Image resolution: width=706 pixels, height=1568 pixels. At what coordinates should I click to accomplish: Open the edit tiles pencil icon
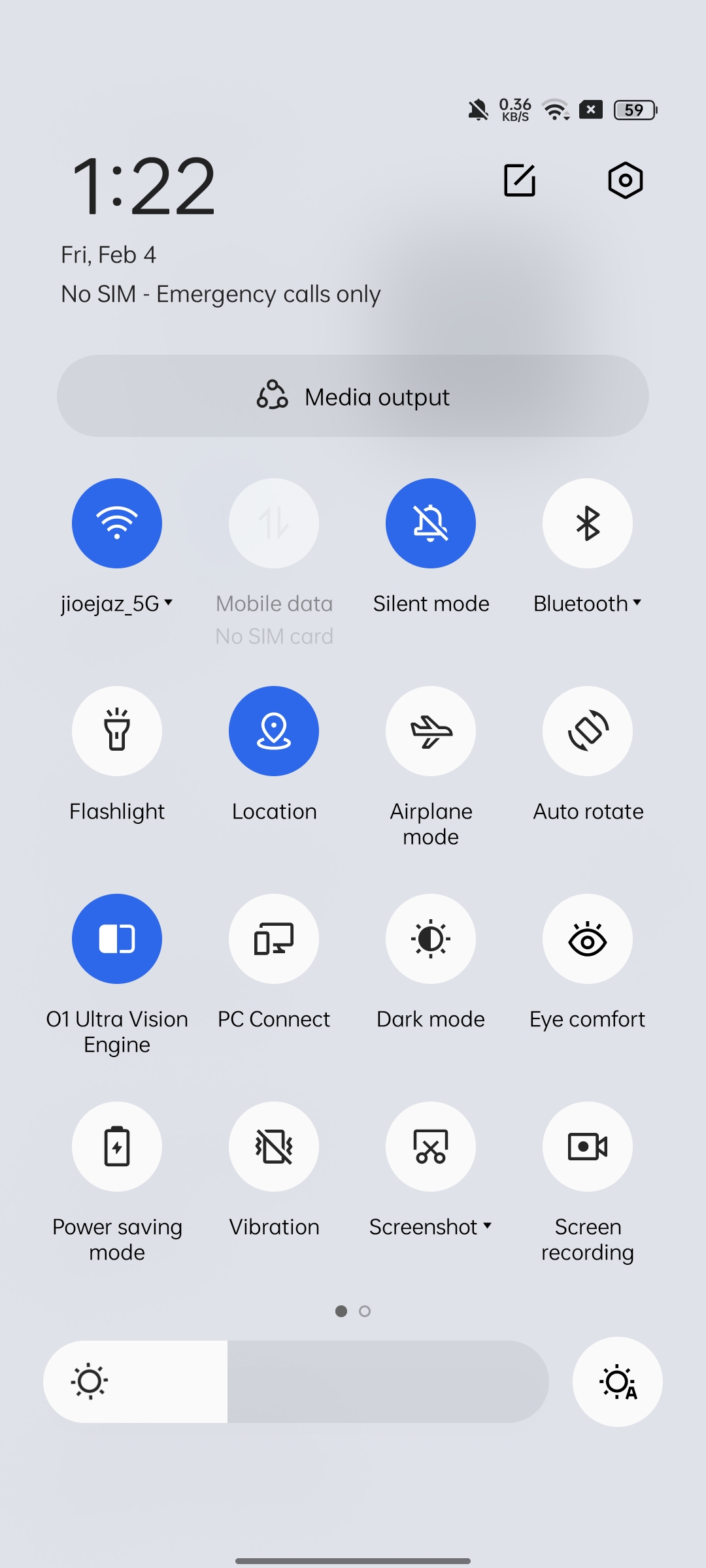click(520, 180)
